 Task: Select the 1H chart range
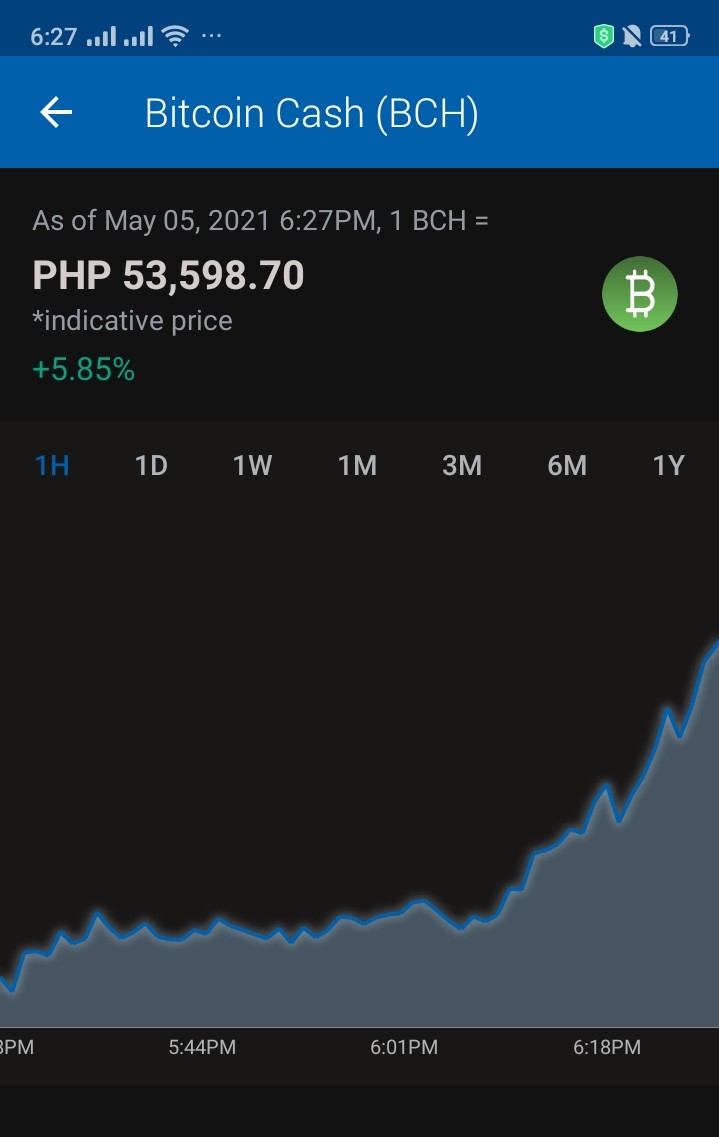tap(52, 466)
